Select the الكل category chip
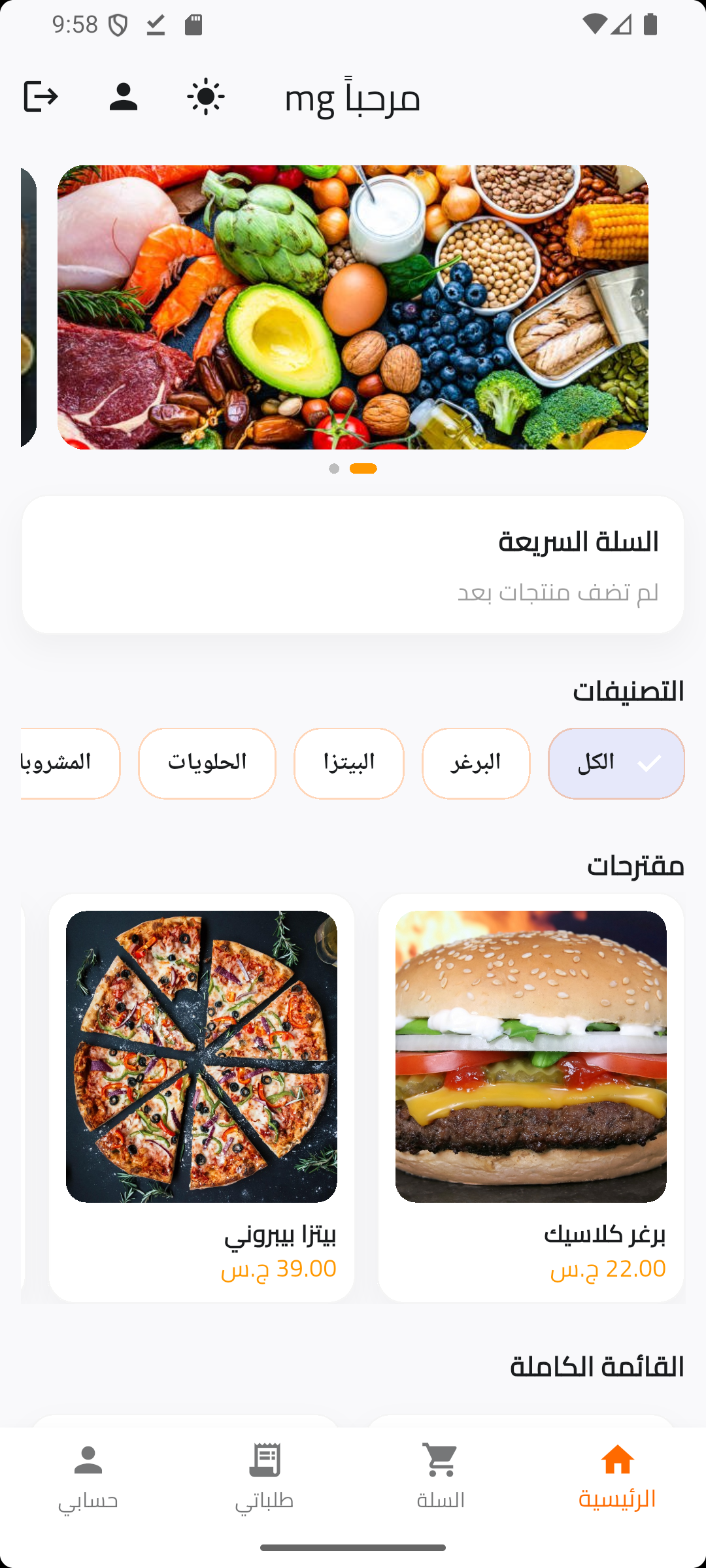 point(616,763)
